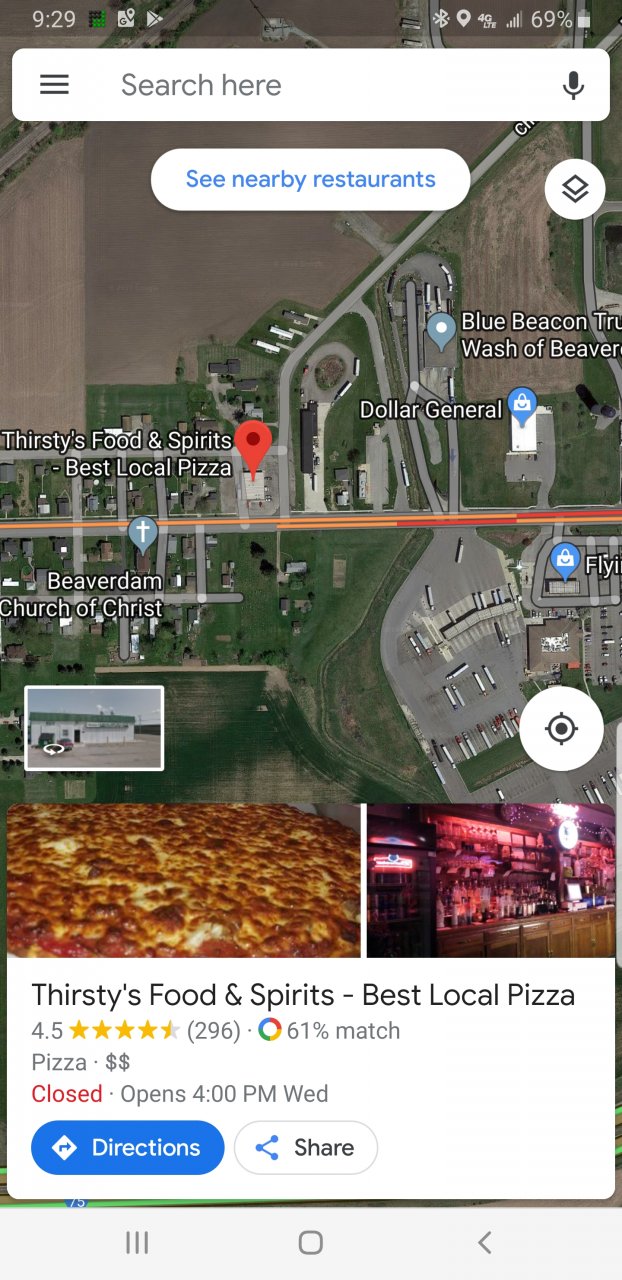Open the map layers selector
The height and width of the screenshot is (1280, 622).
[x=575, y=189]
